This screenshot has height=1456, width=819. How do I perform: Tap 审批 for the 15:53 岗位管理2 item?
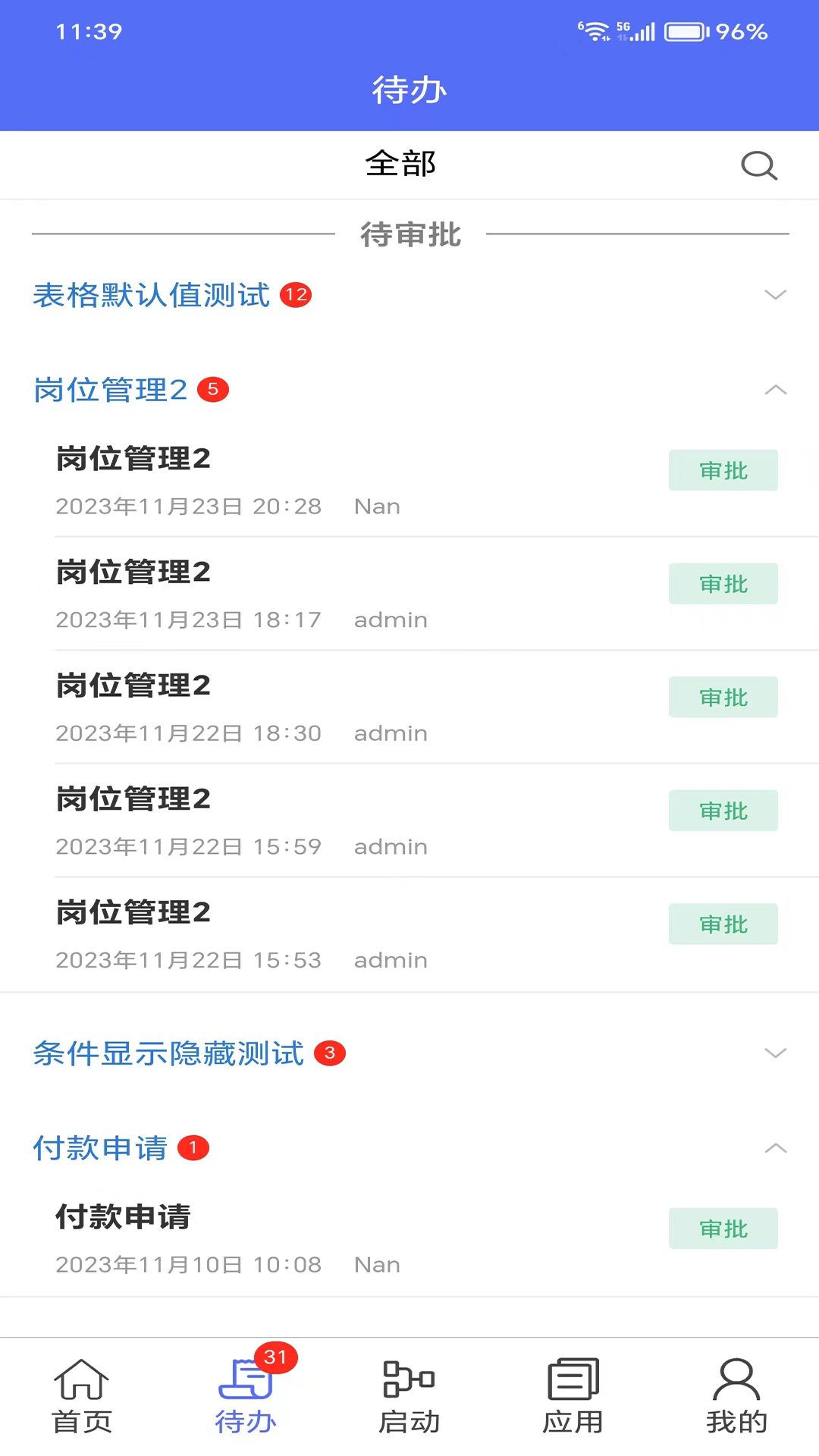pos(723,924)
